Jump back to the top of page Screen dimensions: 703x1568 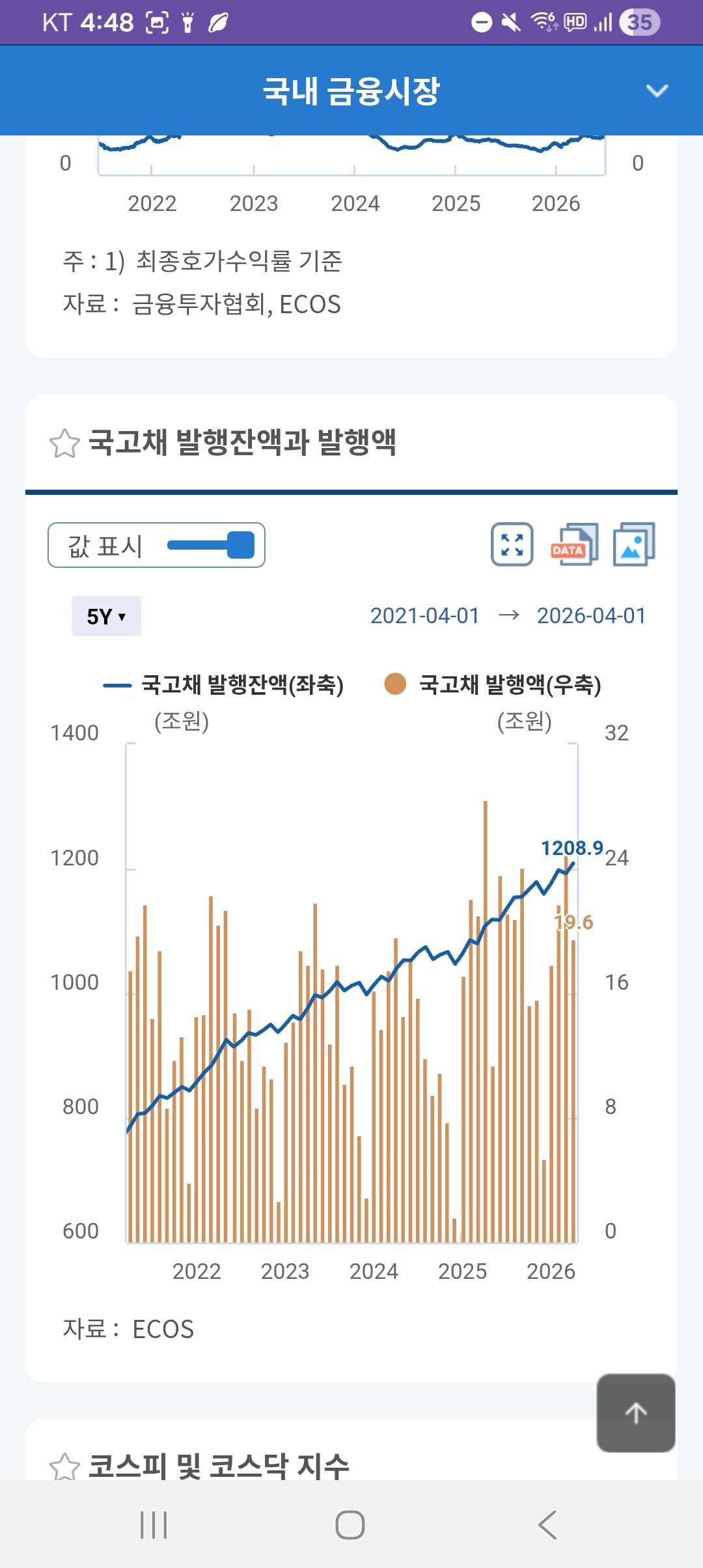[636, 1413]
